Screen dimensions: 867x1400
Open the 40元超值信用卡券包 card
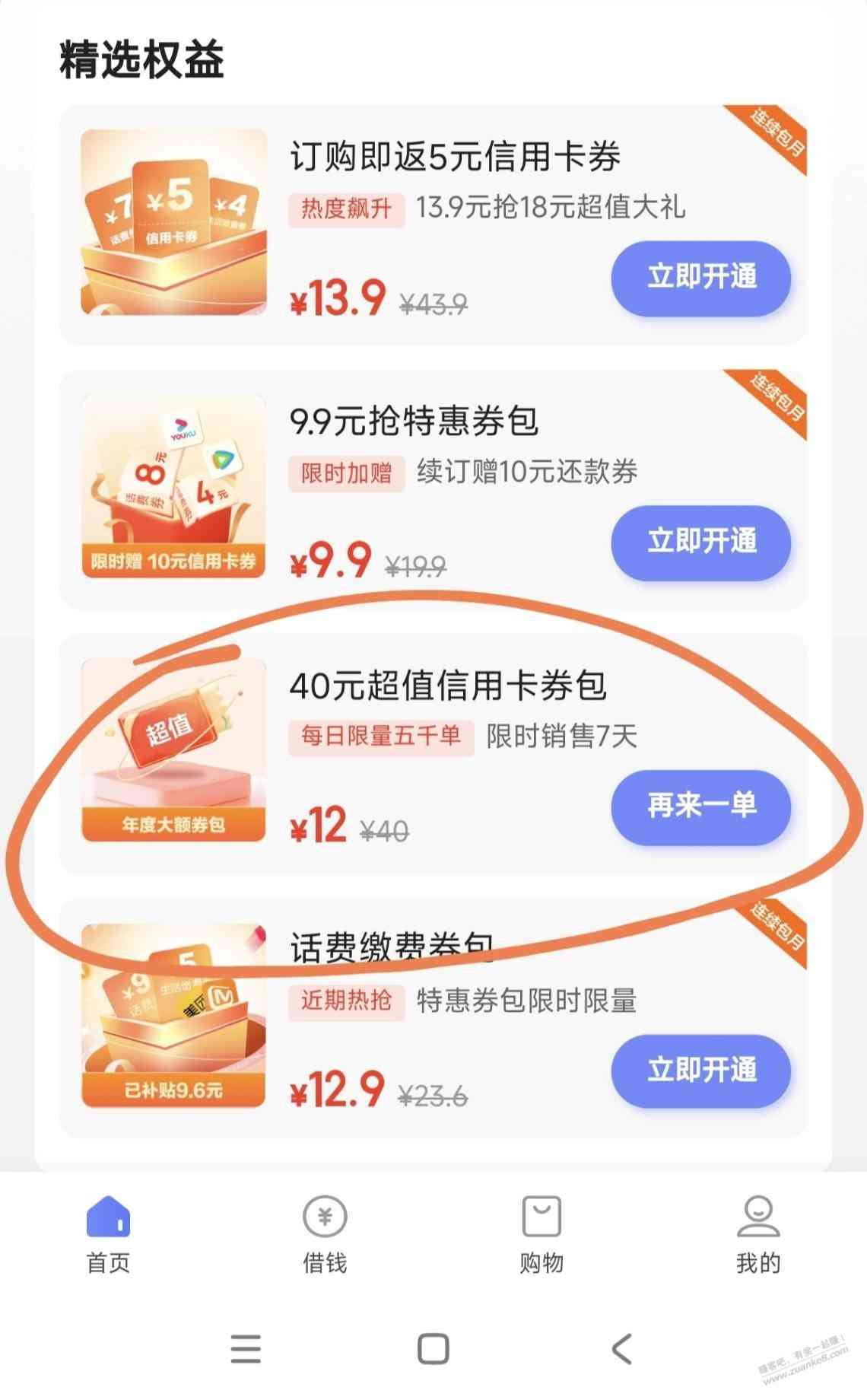click(x=447, y=686)
